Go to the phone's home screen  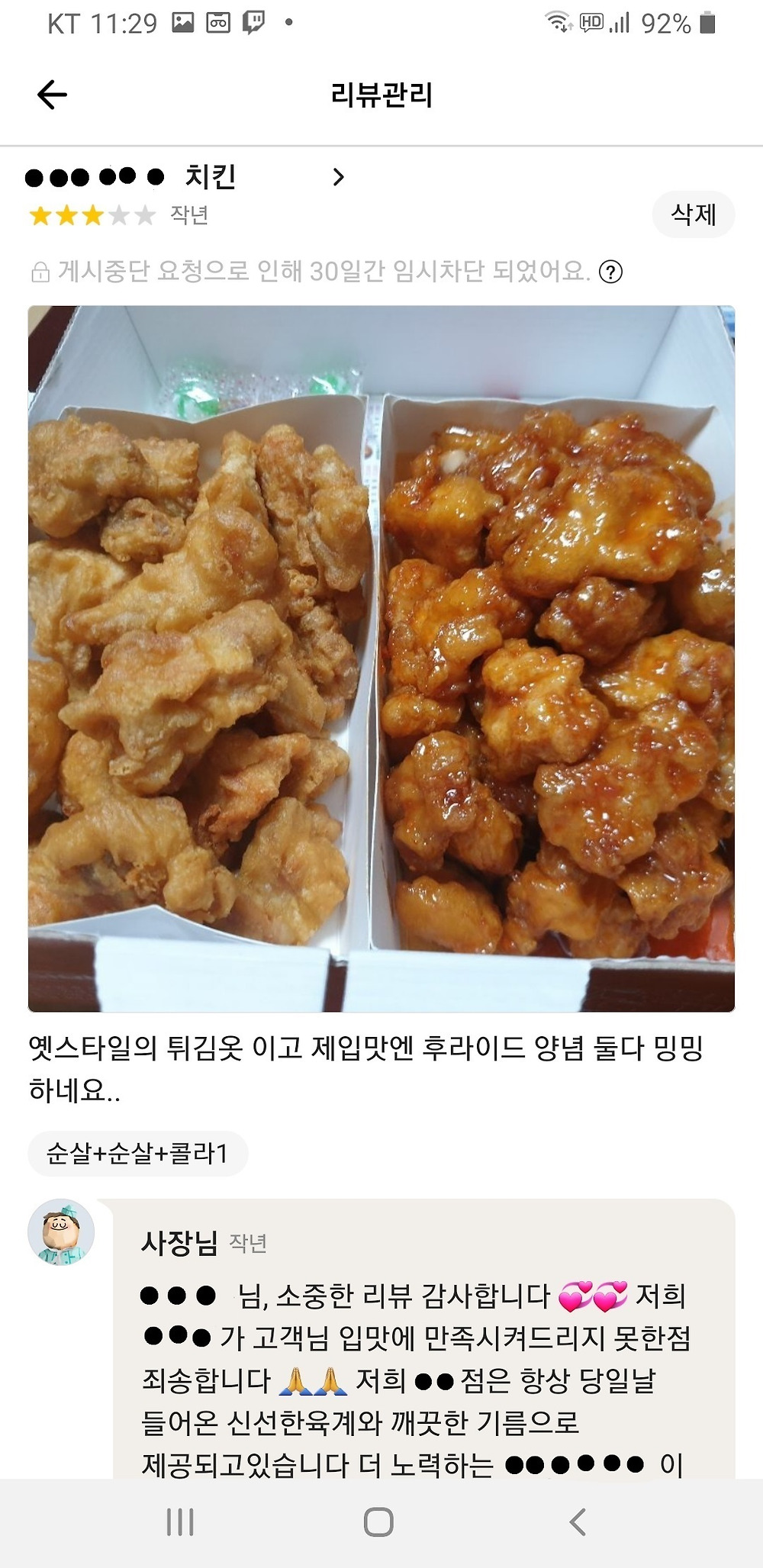click(378, 1521)
